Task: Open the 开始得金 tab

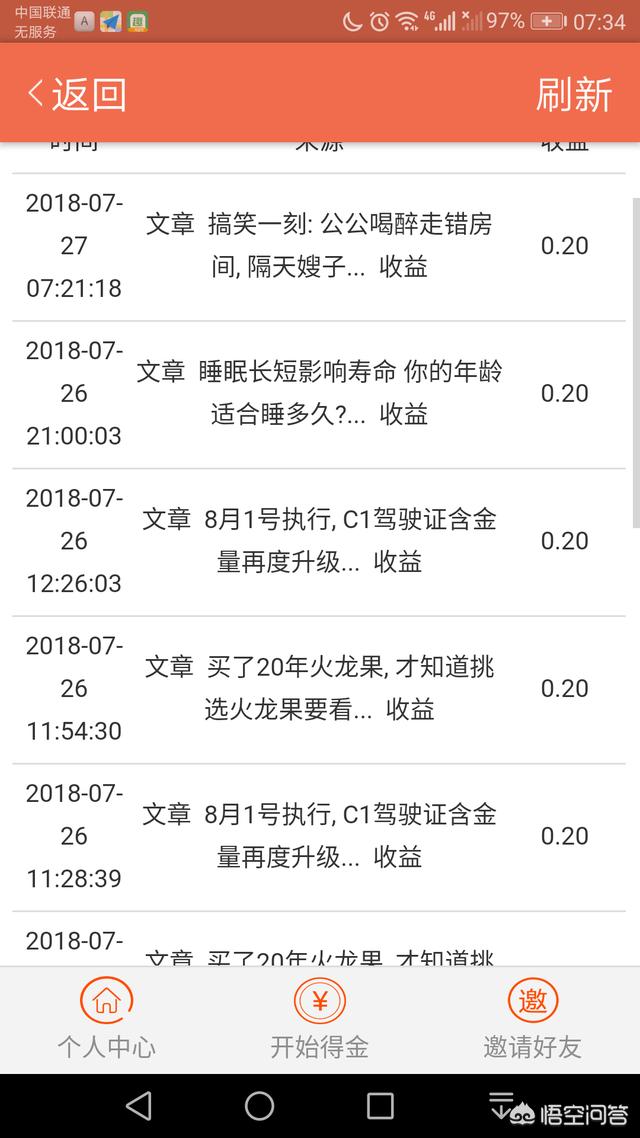Action: coord(319,1019)
